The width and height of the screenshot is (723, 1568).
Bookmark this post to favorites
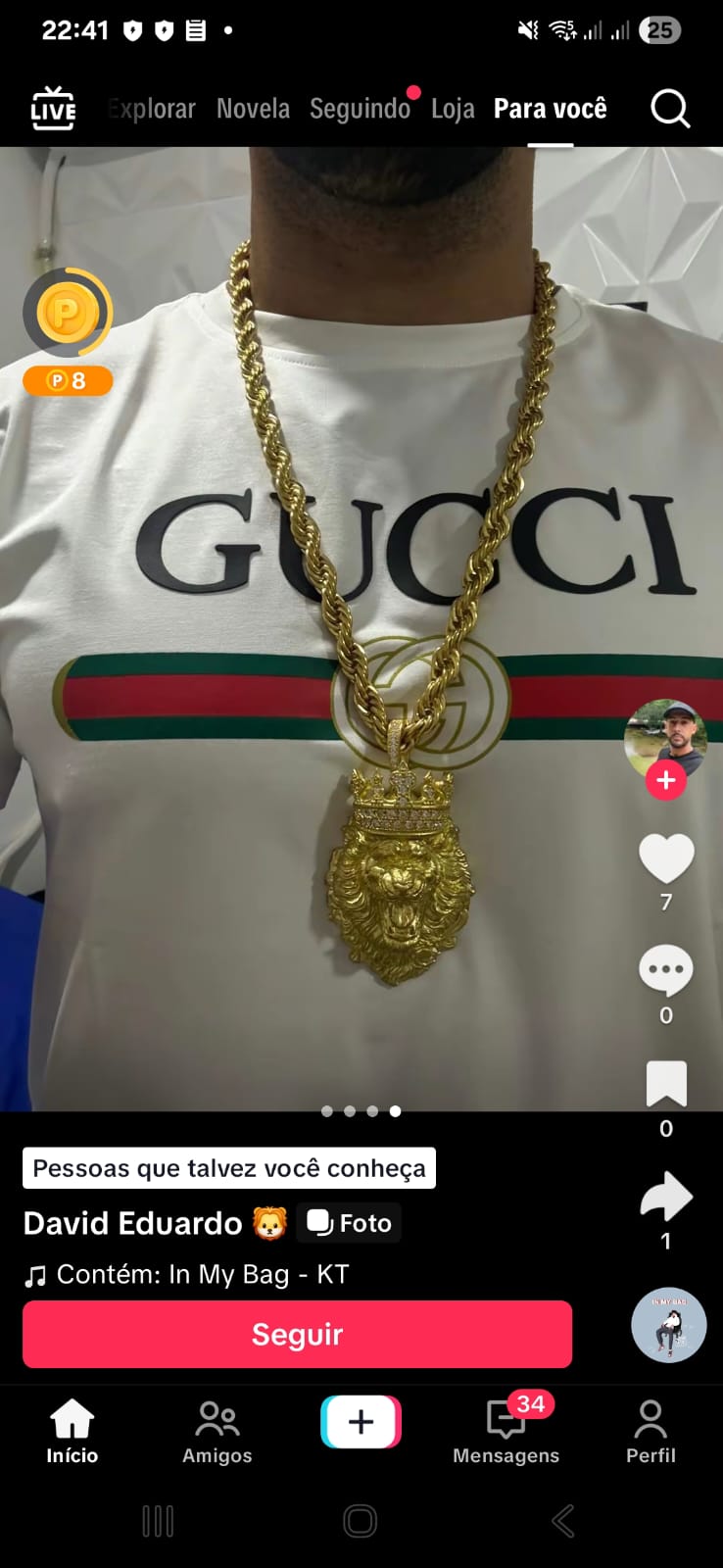click(666, 1084)
